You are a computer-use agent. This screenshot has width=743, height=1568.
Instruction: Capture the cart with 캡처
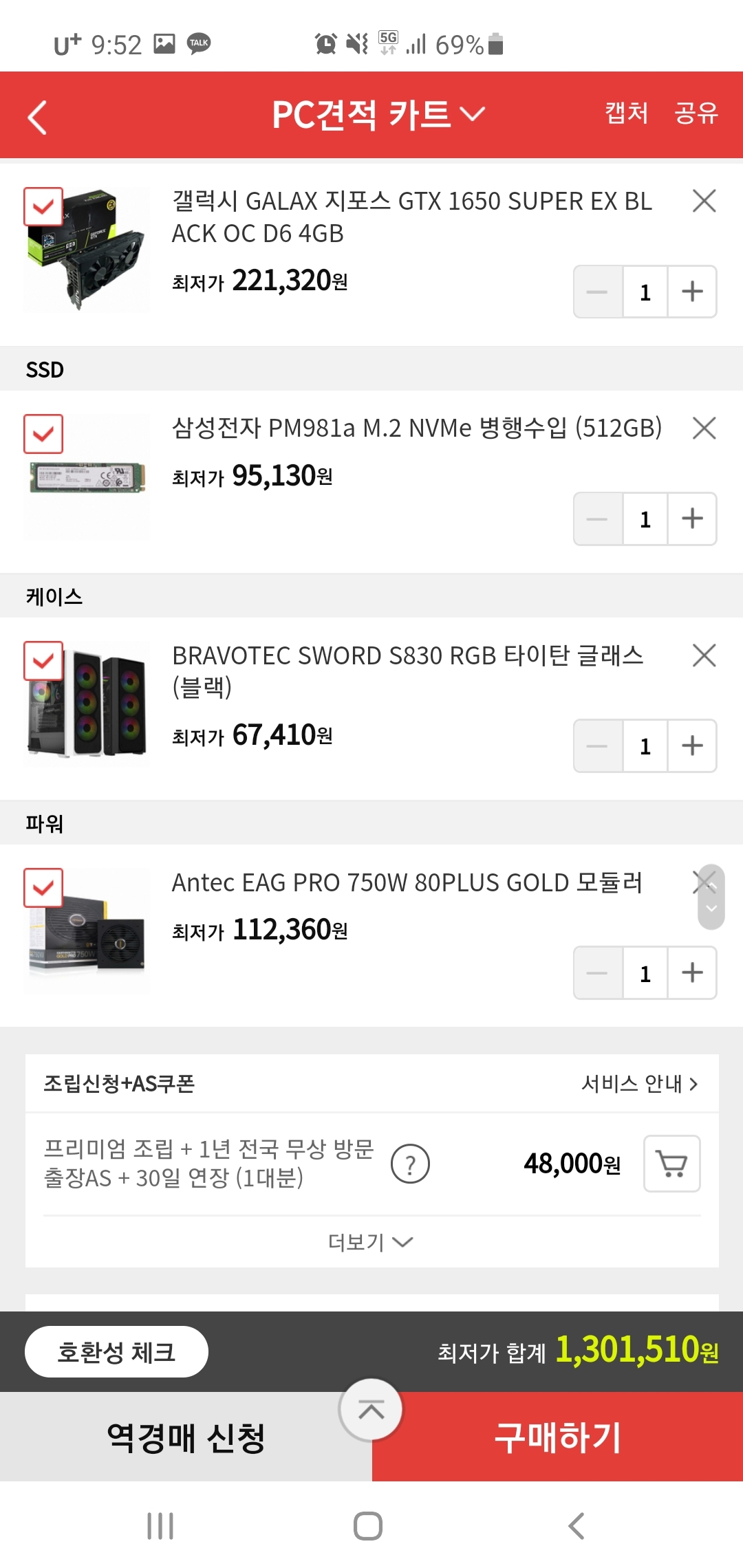coord(626,113)
